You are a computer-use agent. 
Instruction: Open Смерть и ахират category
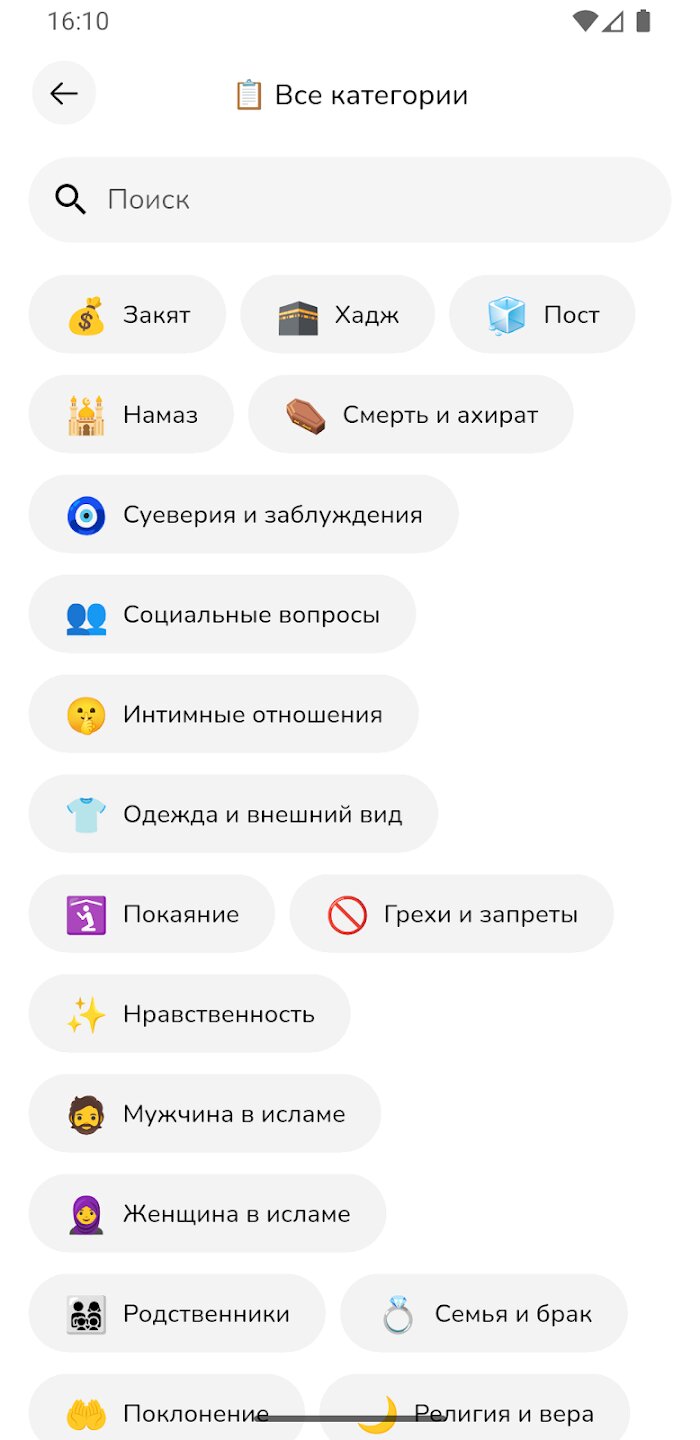(x=411, y=414)
